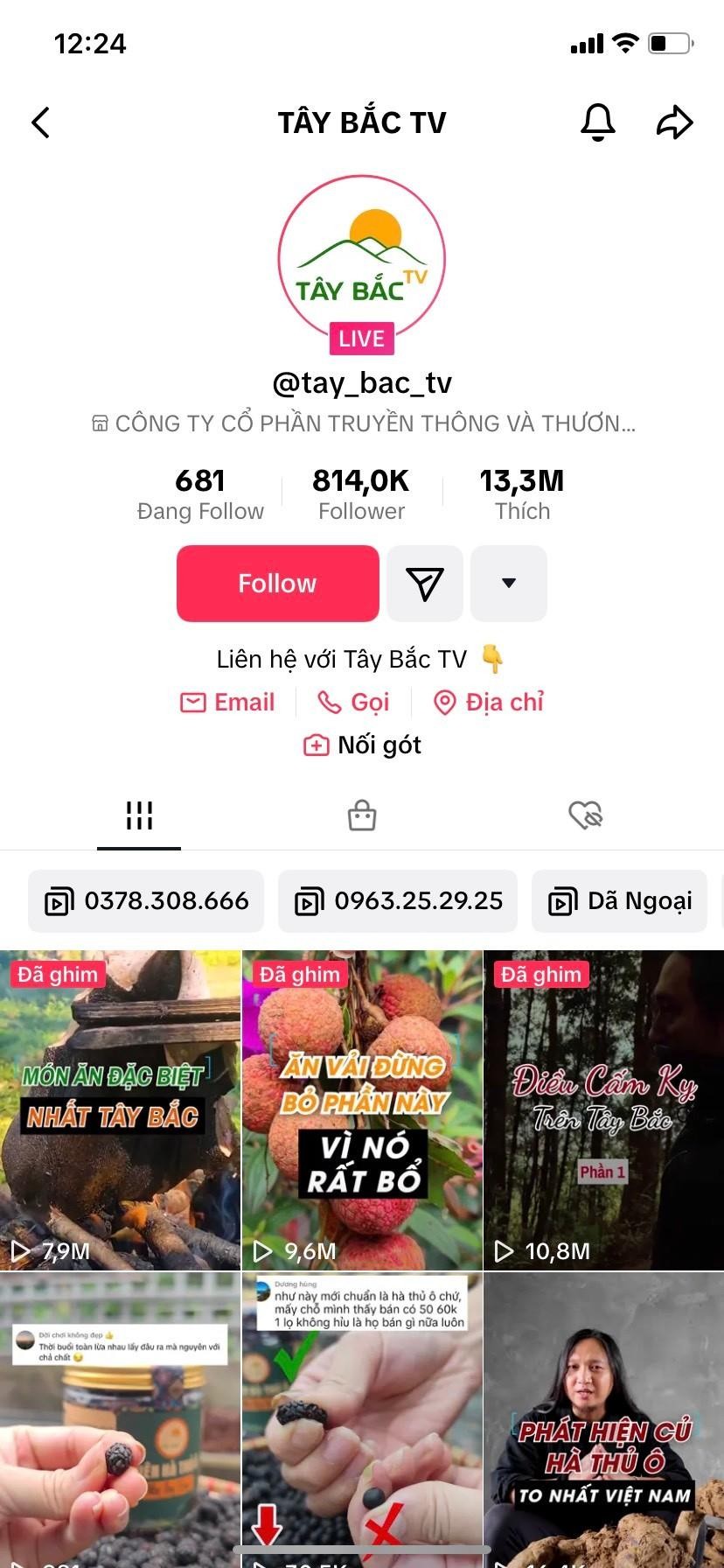Expand suggested accounts dropdown arrow
The height and width of the screenshot is (1568, 724).
pos(509,584)
